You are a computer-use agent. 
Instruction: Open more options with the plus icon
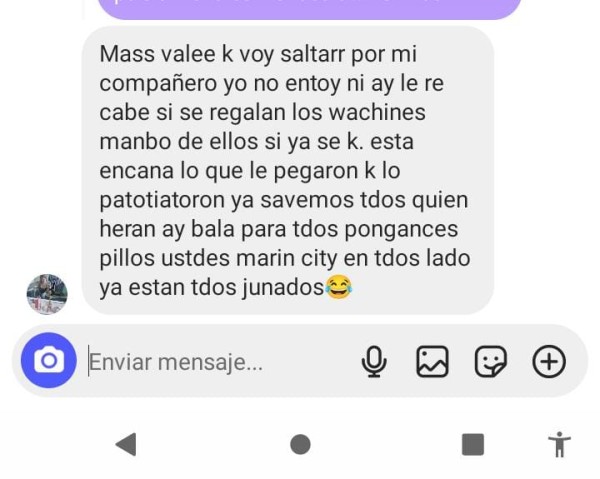(549, 362)
